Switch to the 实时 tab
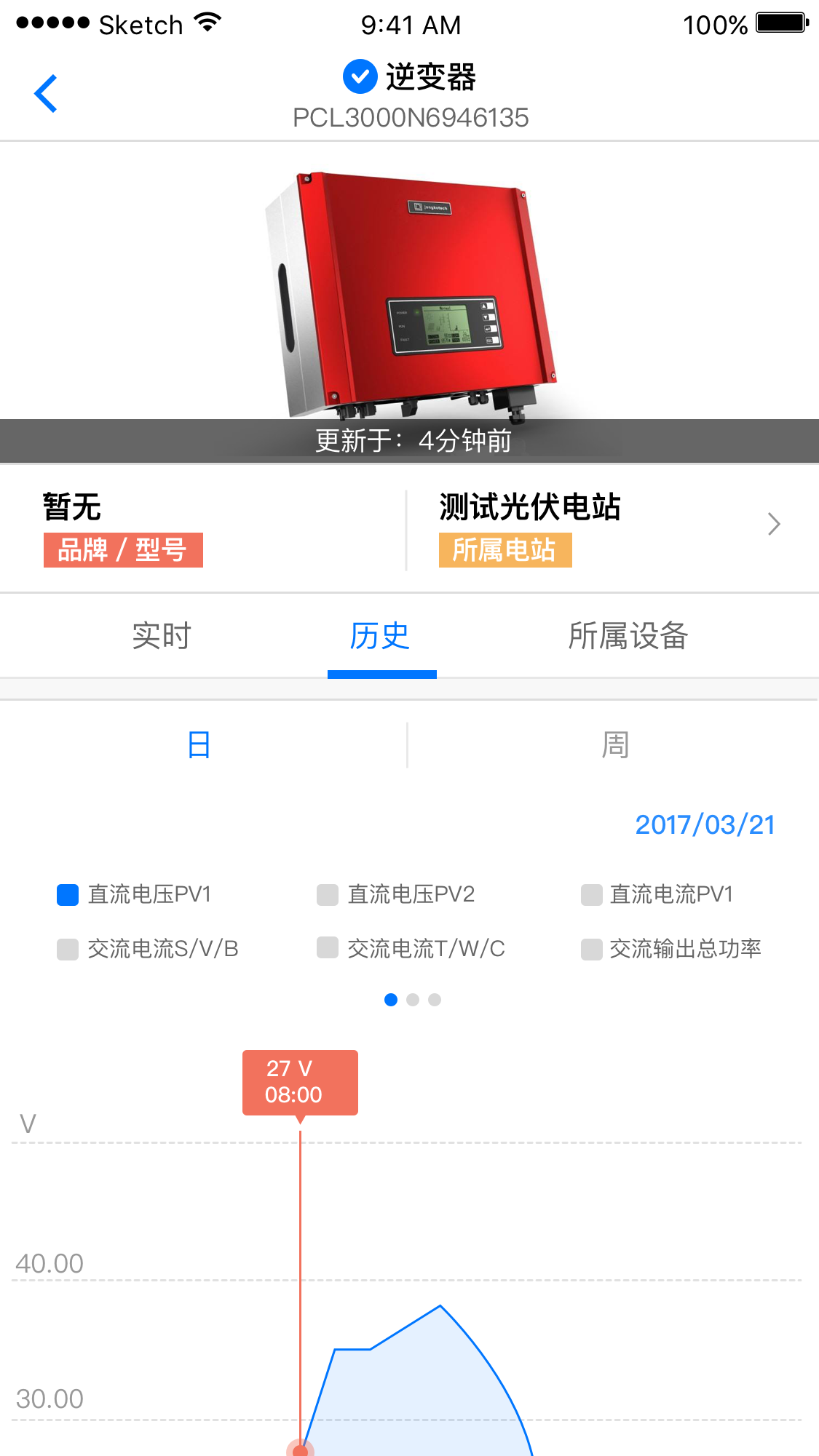 pos(162,636)
